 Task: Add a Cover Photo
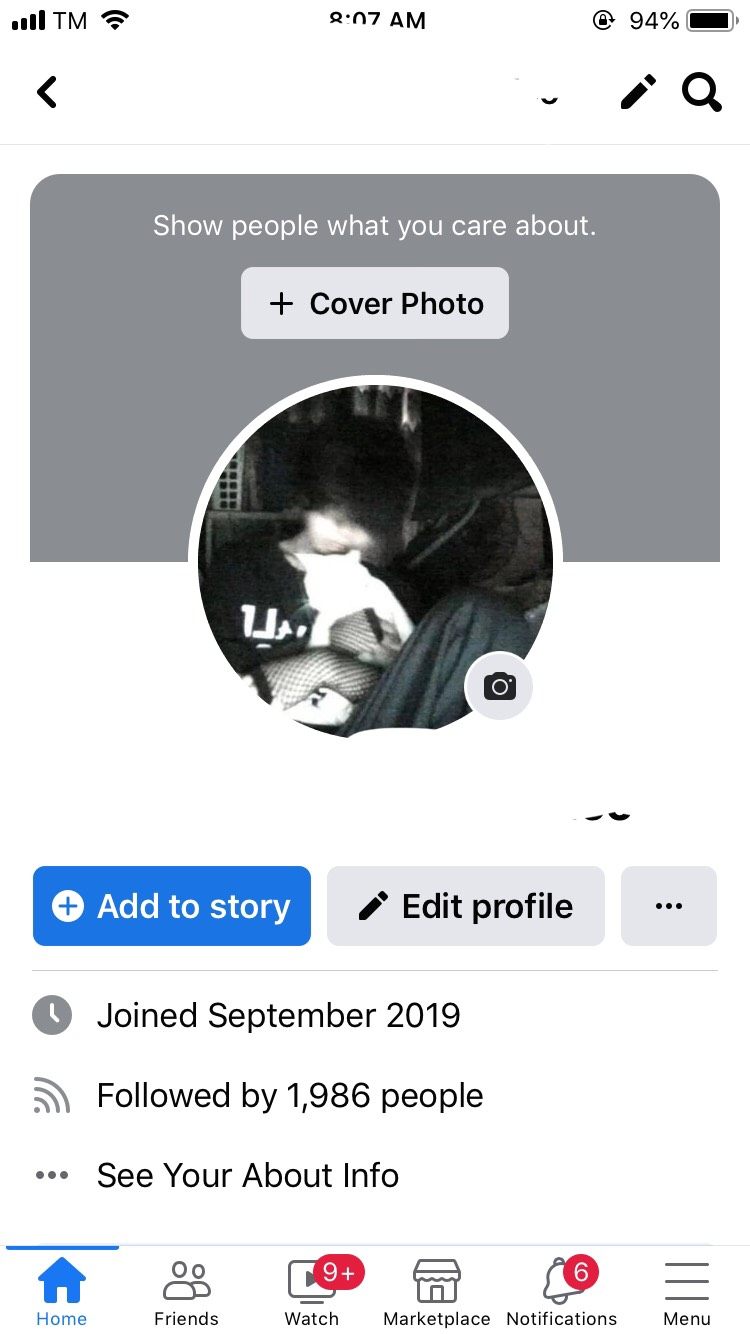[x=375, y=303]
